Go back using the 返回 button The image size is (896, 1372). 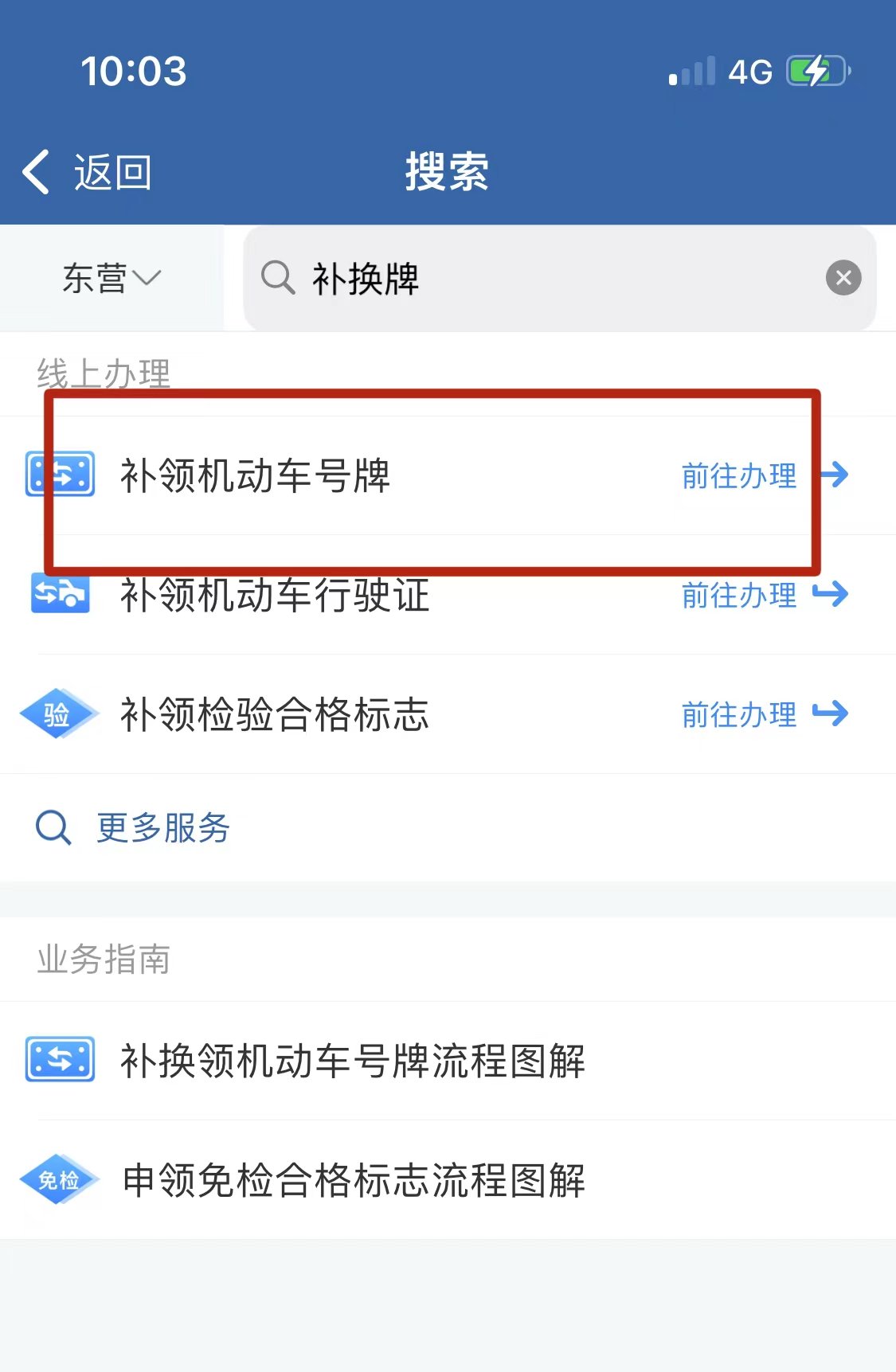pos(86,172)
